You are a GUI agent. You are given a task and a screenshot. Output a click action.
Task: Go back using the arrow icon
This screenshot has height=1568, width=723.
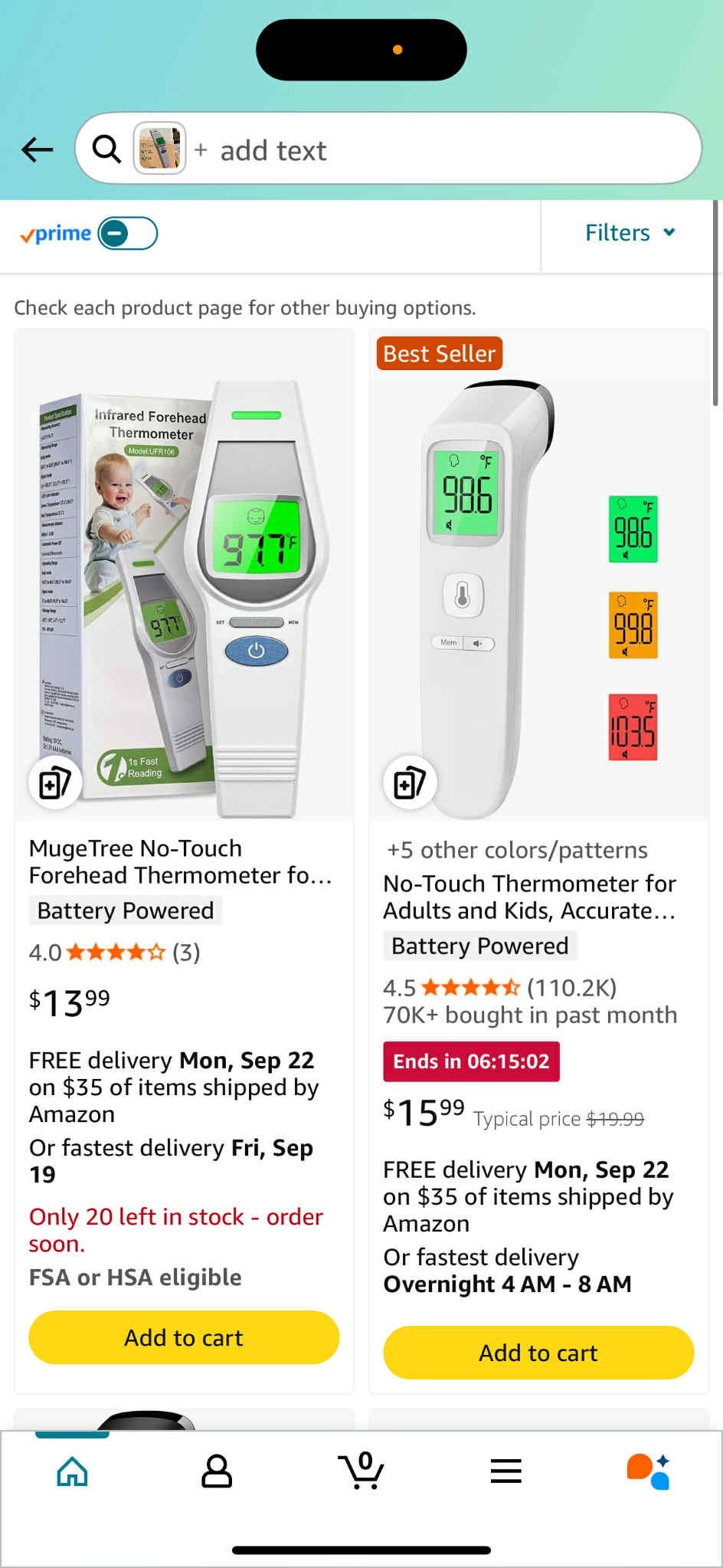[37, 149]
